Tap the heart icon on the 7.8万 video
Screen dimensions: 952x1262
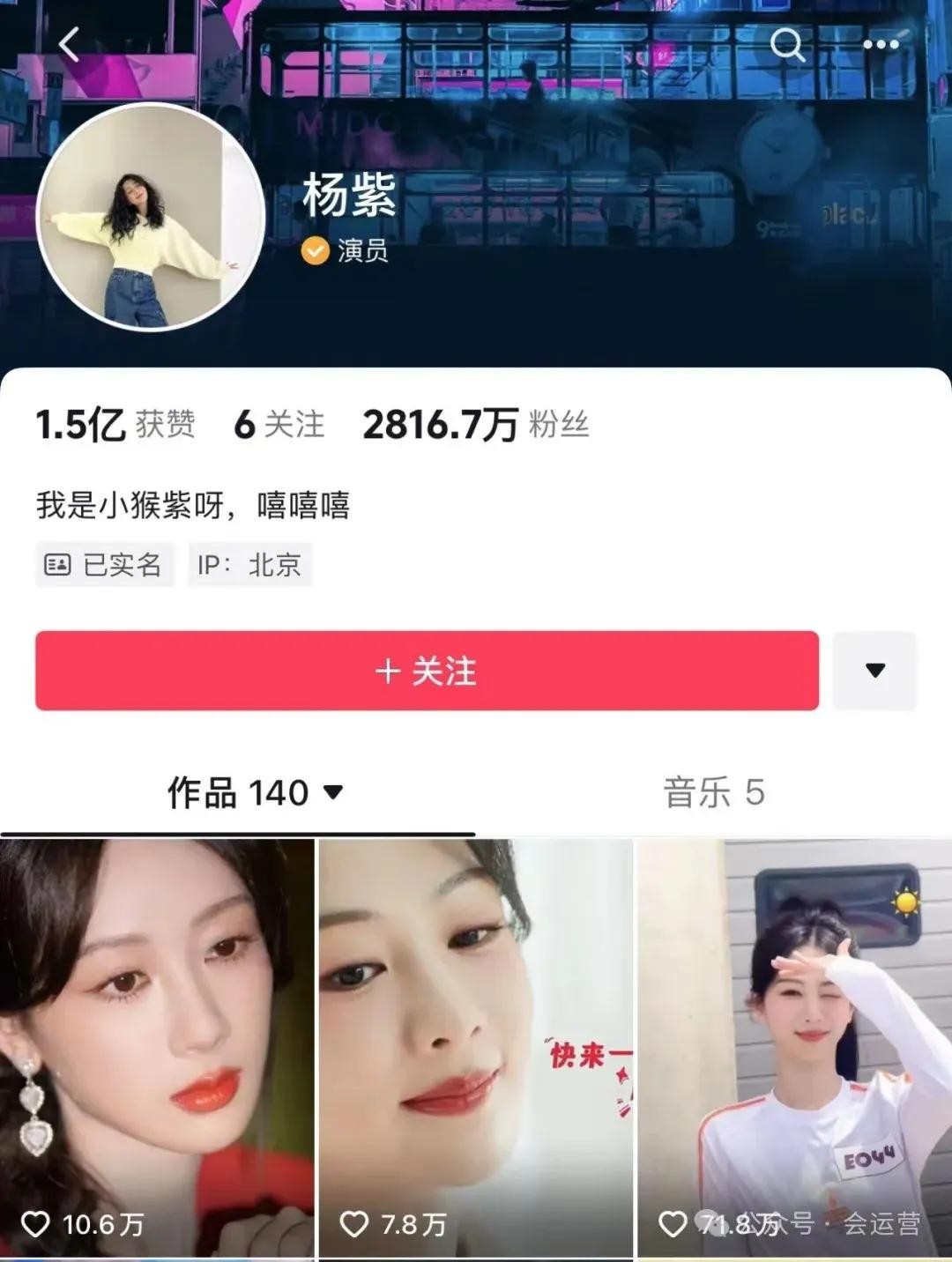coord(355,1224)
